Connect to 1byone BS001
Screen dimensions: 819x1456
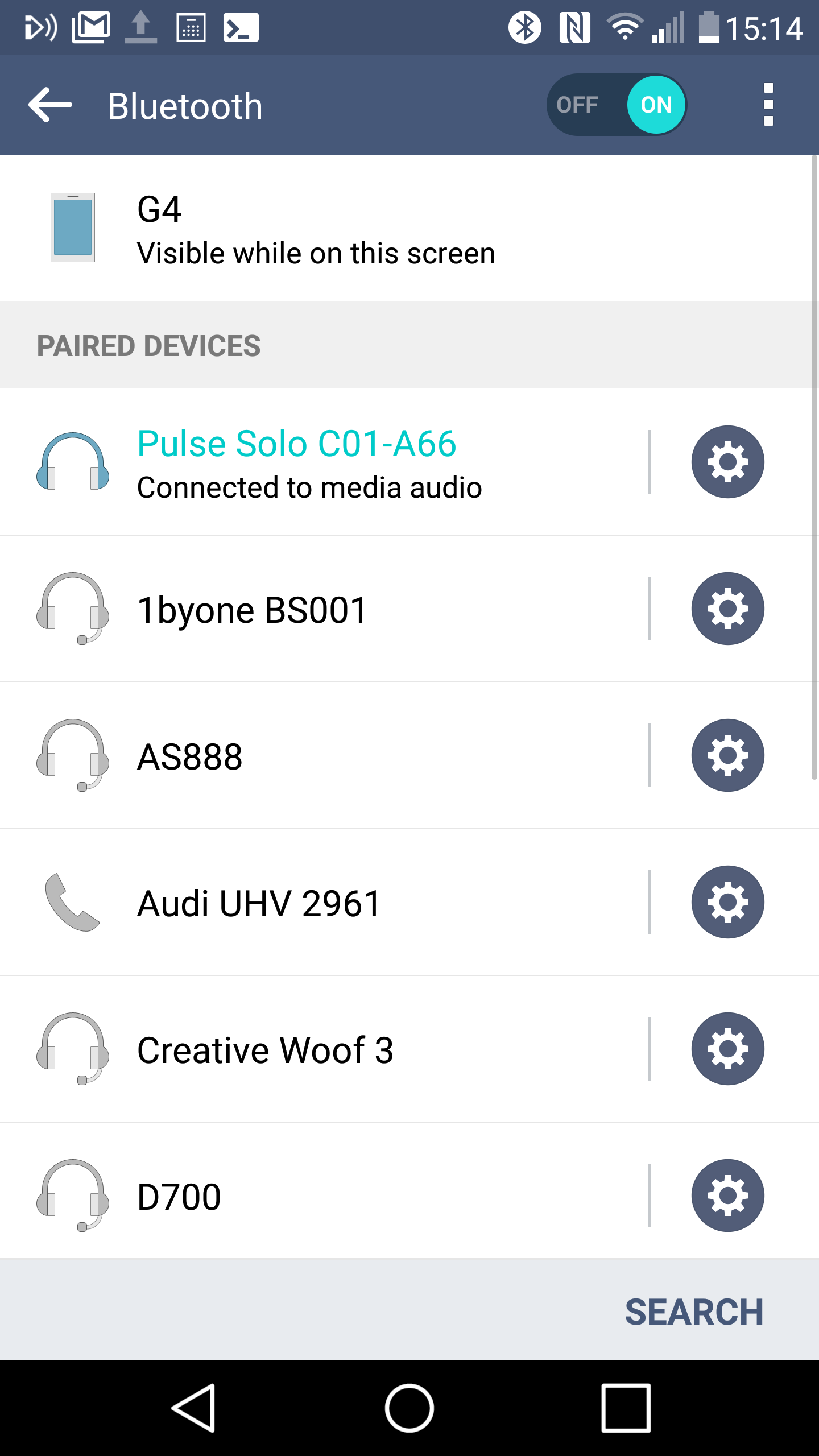click(x=324, y=609)
